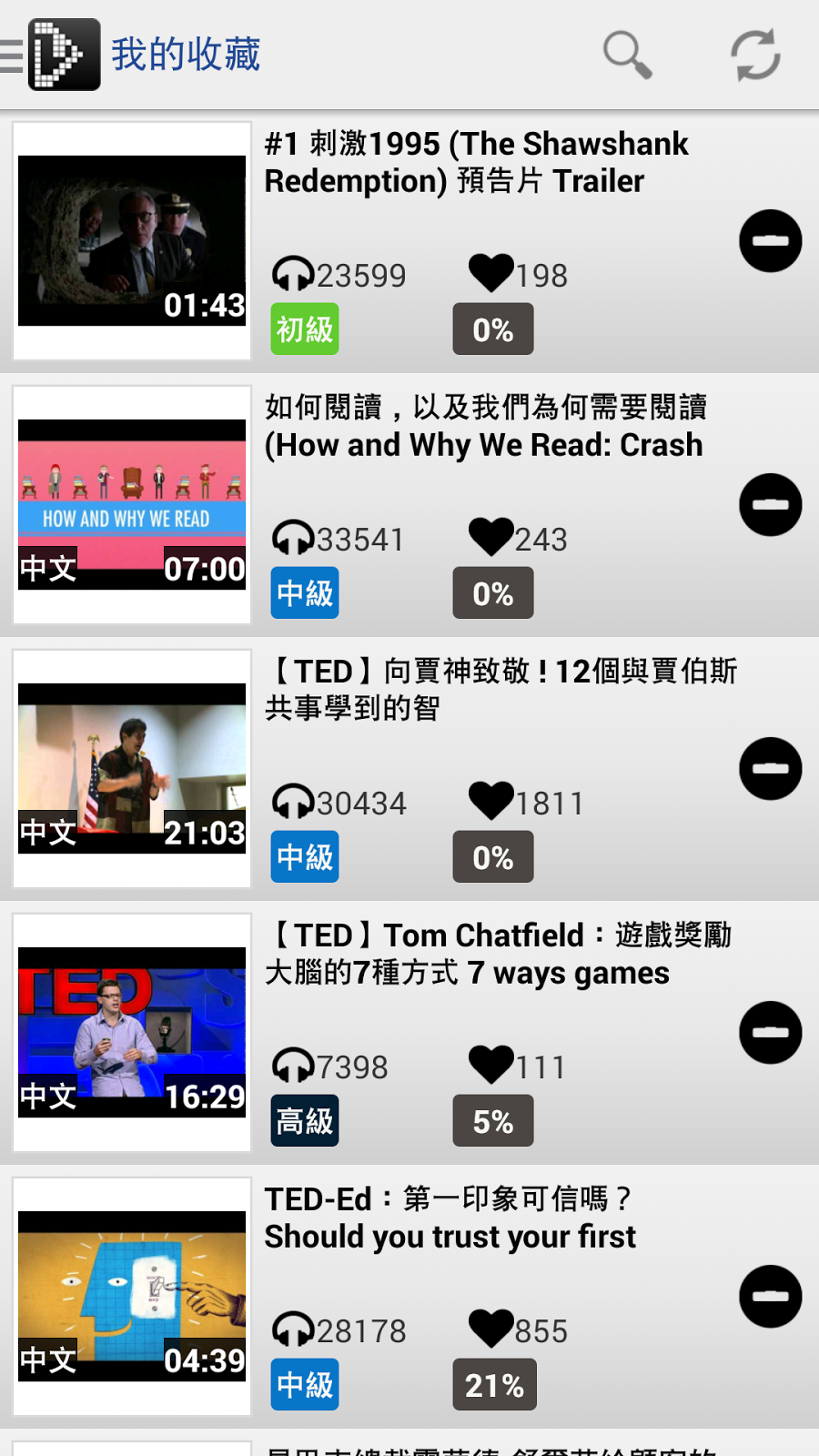Open How and Why We Read video

pos(132,505)
